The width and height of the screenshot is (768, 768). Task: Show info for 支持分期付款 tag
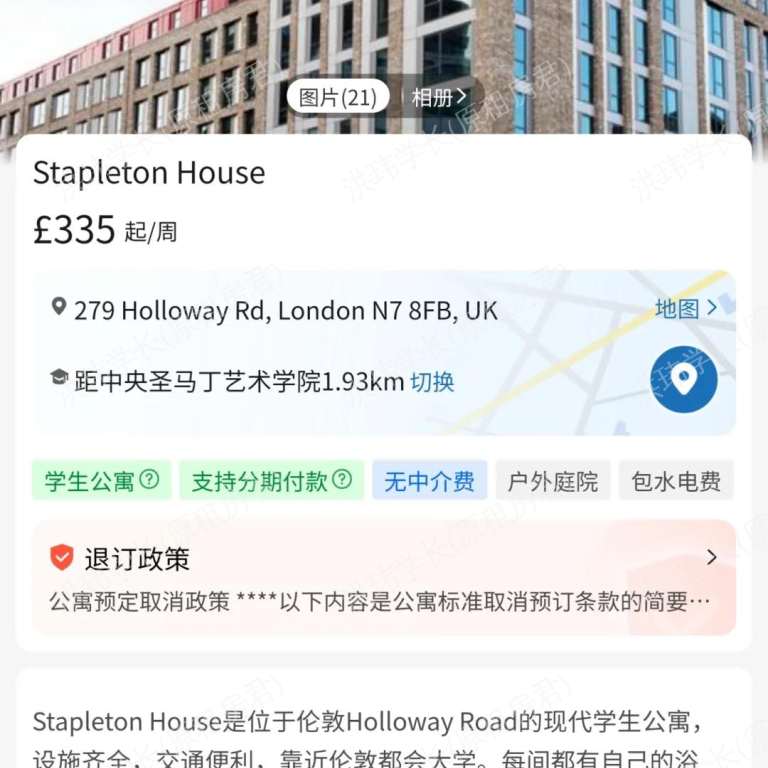pyautogui.click(x=342, y=480)
